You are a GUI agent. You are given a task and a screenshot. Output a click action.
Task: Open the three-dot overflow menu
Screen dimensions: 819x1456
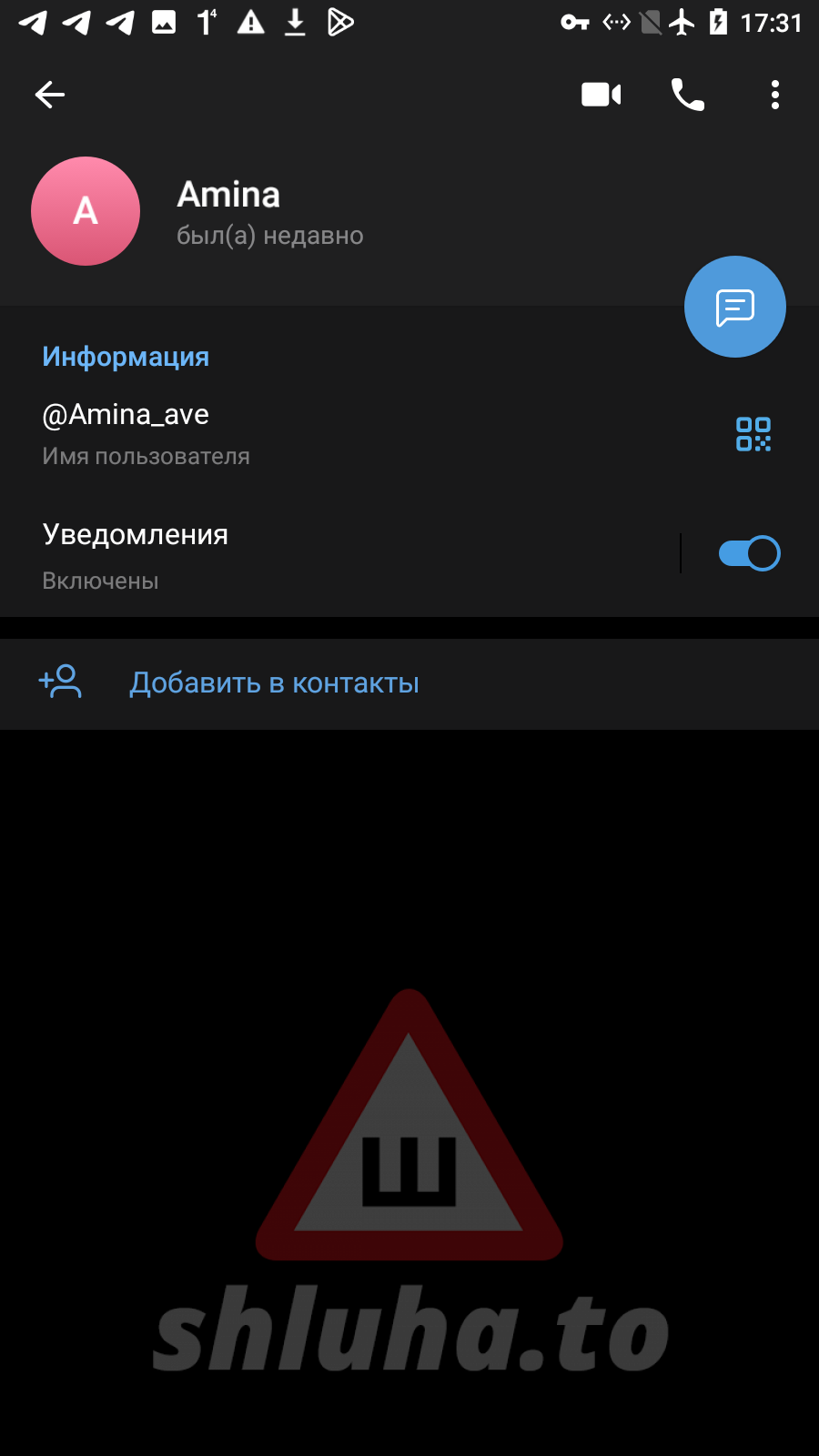[x=774, y=95]
